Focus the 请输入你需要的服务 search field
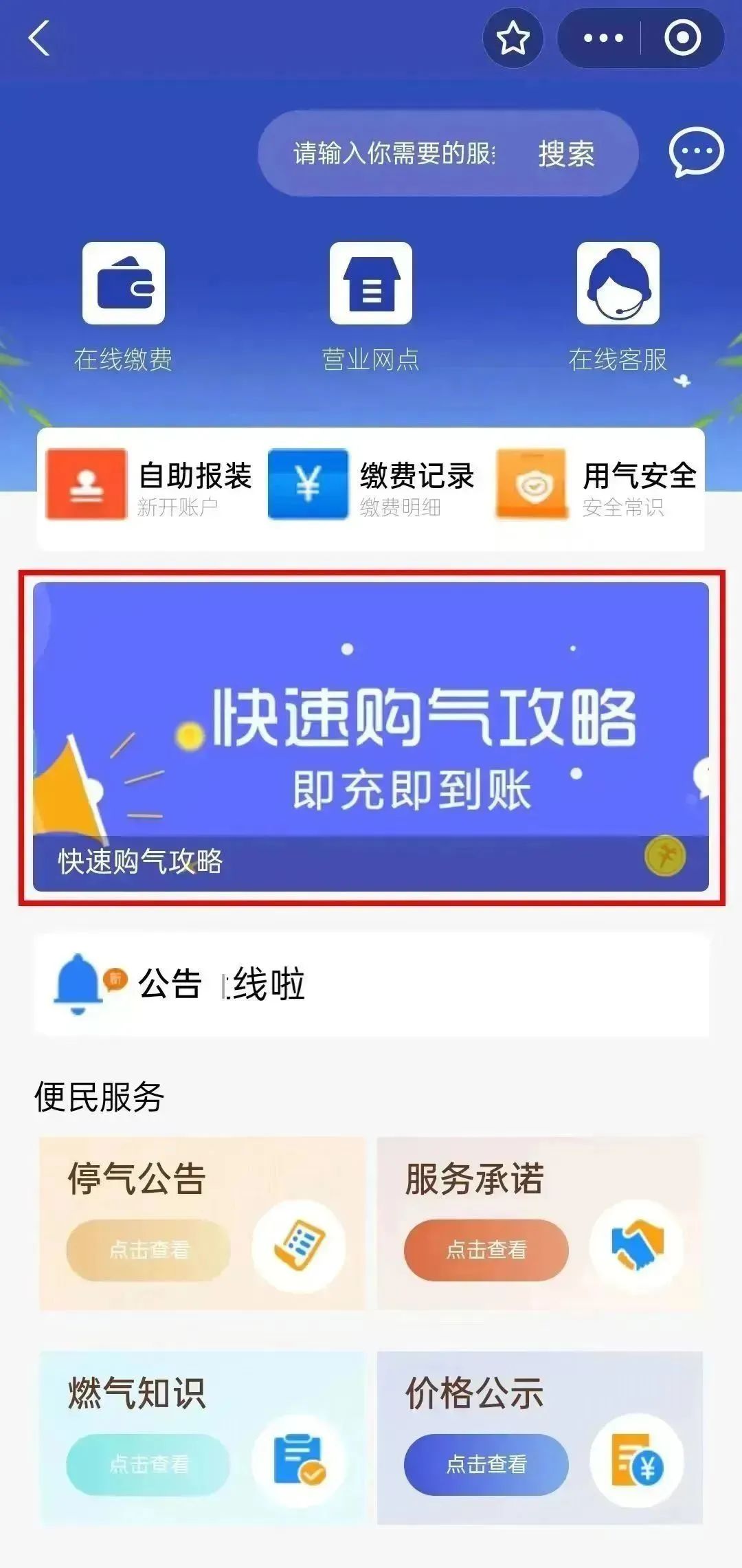 [x=394, y=153]
